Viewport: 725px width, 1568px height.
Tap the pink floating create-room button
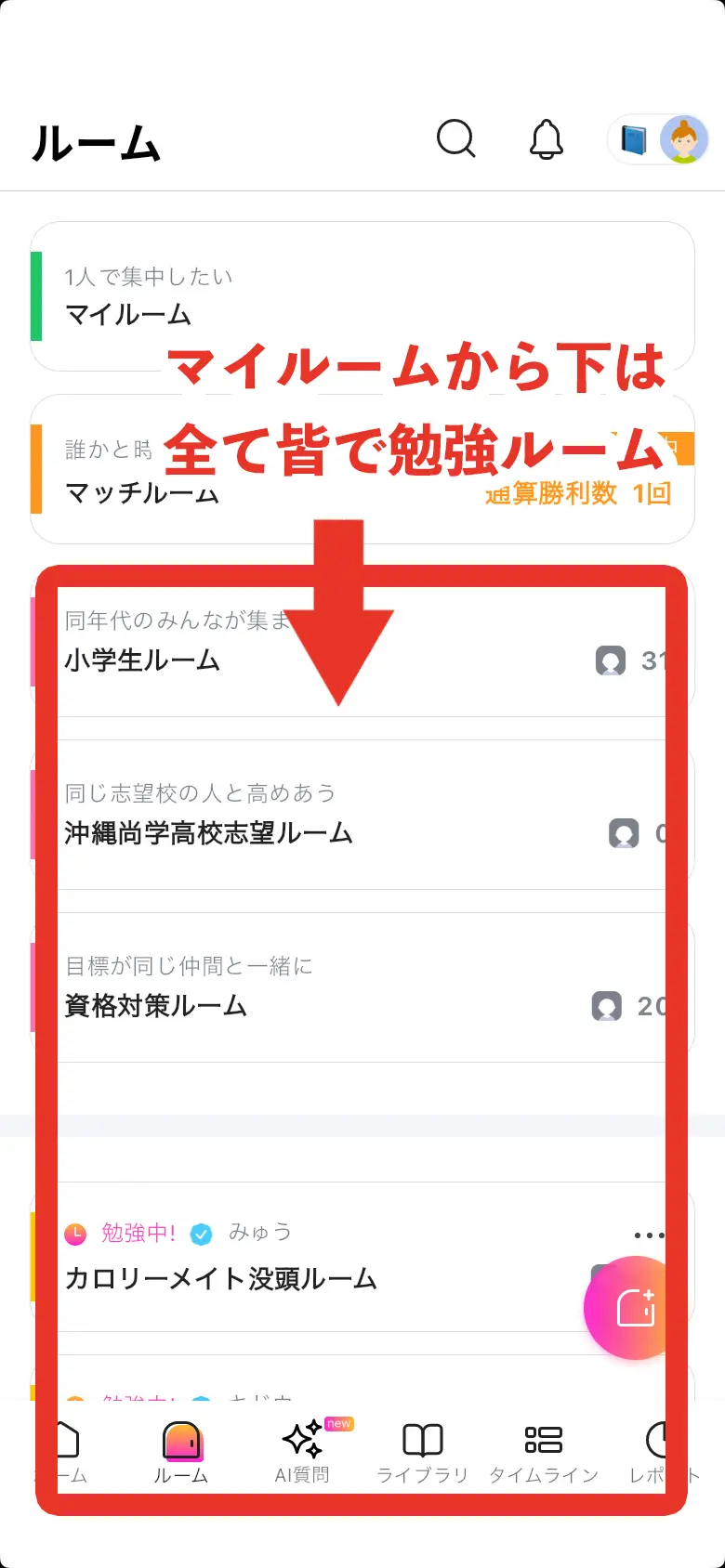tap(635, 1308)
